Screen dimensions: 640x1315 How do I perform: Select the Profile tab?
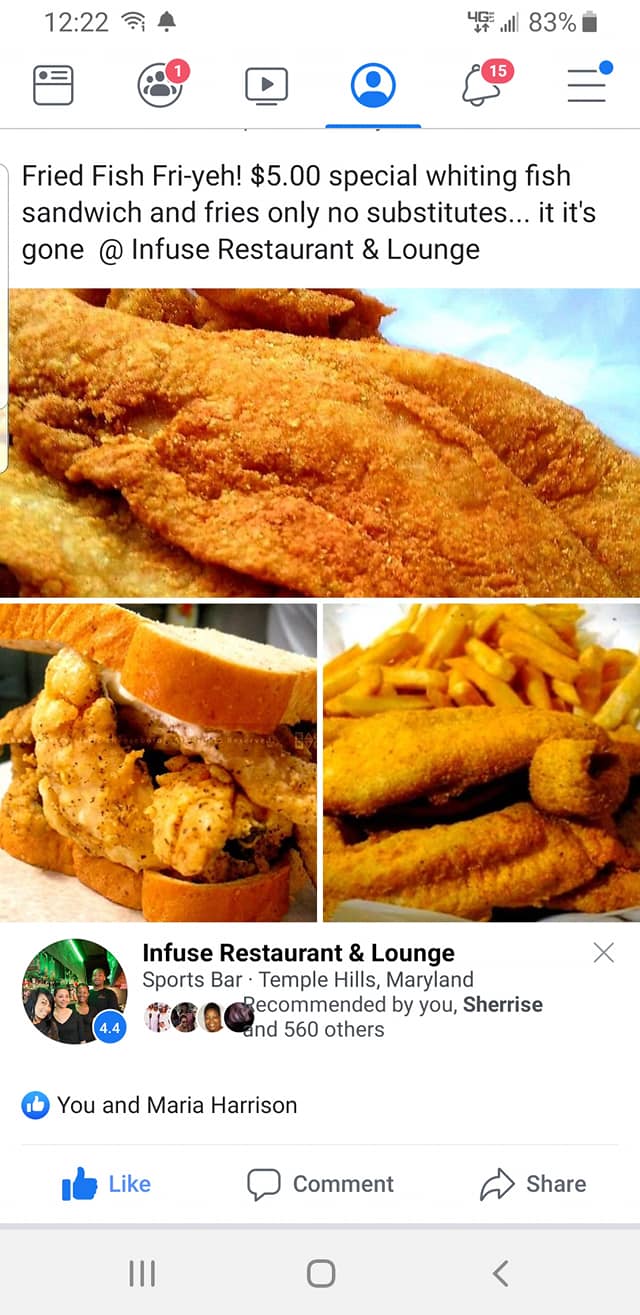click(373, 86)
